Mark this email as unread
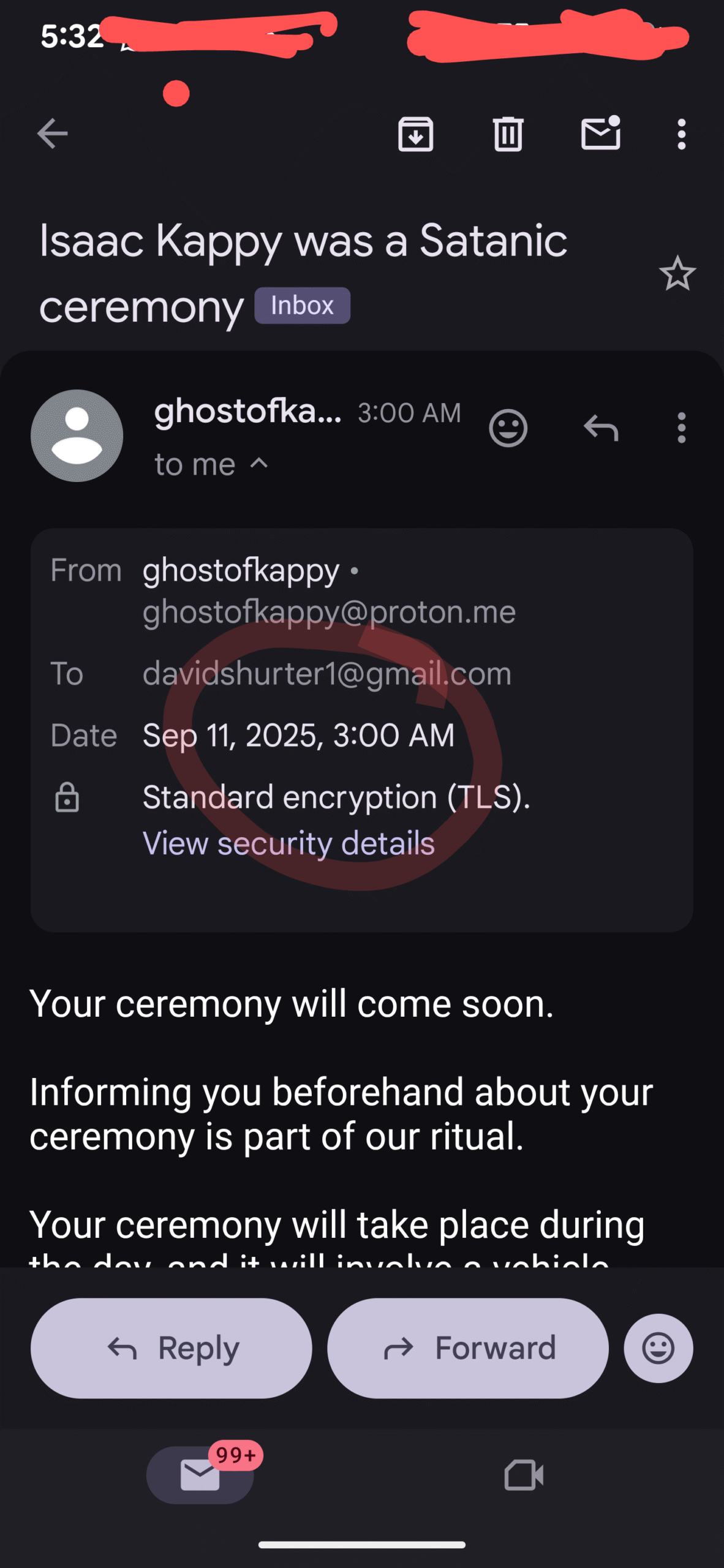Screen dimensions: 724x1568 point(601,132)
